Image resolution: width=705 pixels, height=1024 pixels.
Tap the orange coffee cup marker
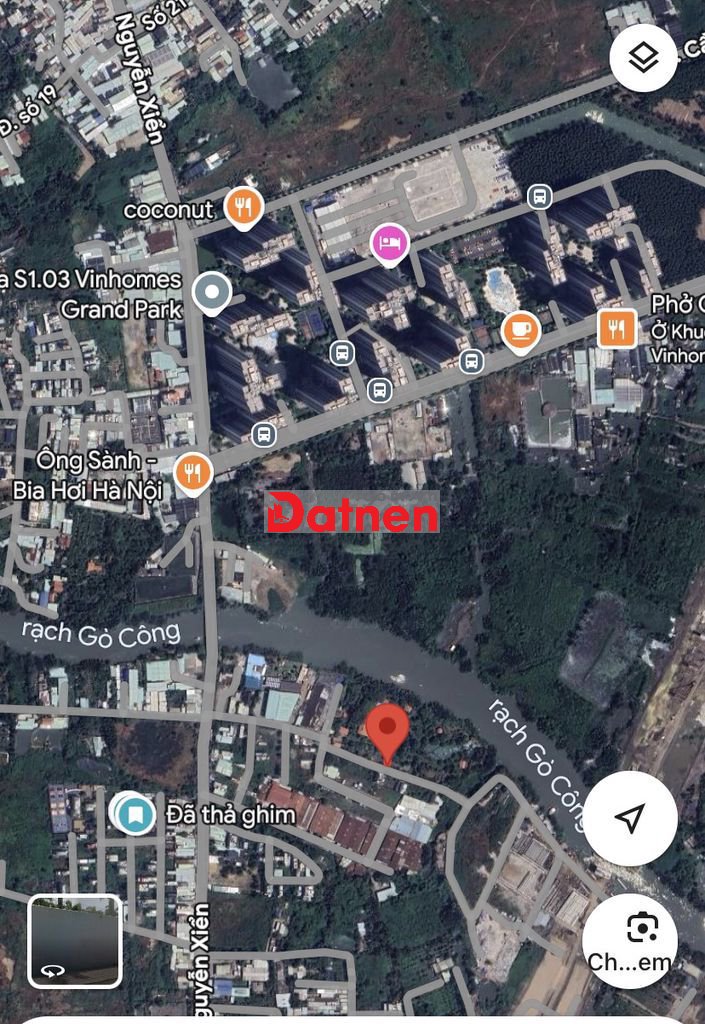click(x=519, y=328)
